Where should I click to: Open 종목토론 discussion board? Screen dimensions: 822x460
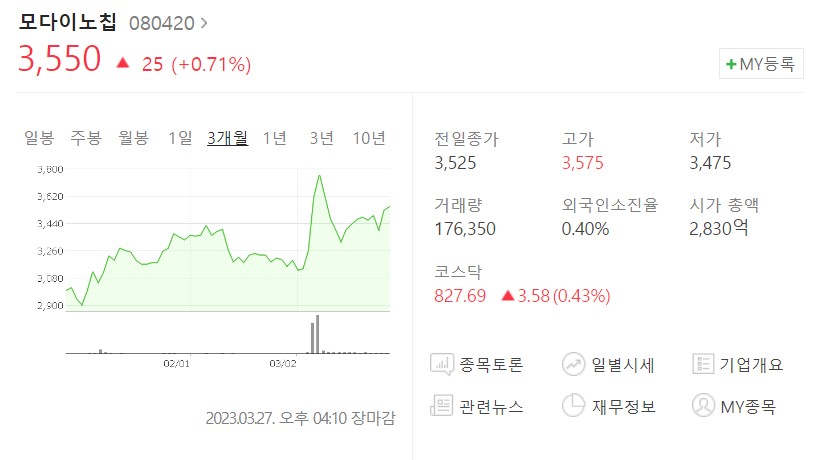coord(477,364)
